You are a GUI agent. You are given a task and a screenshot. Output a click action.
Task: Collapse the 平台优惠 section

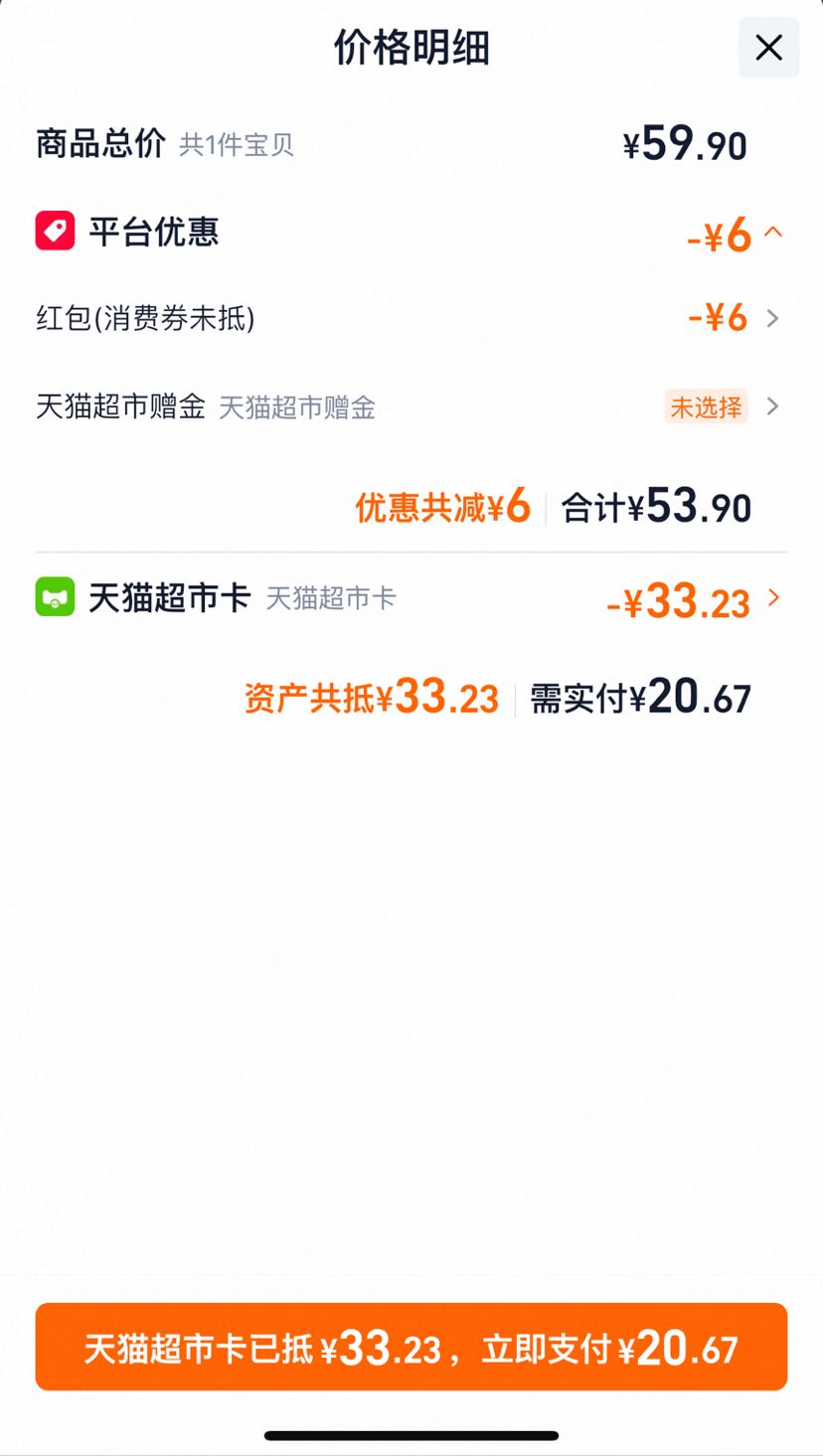(773, 234)
